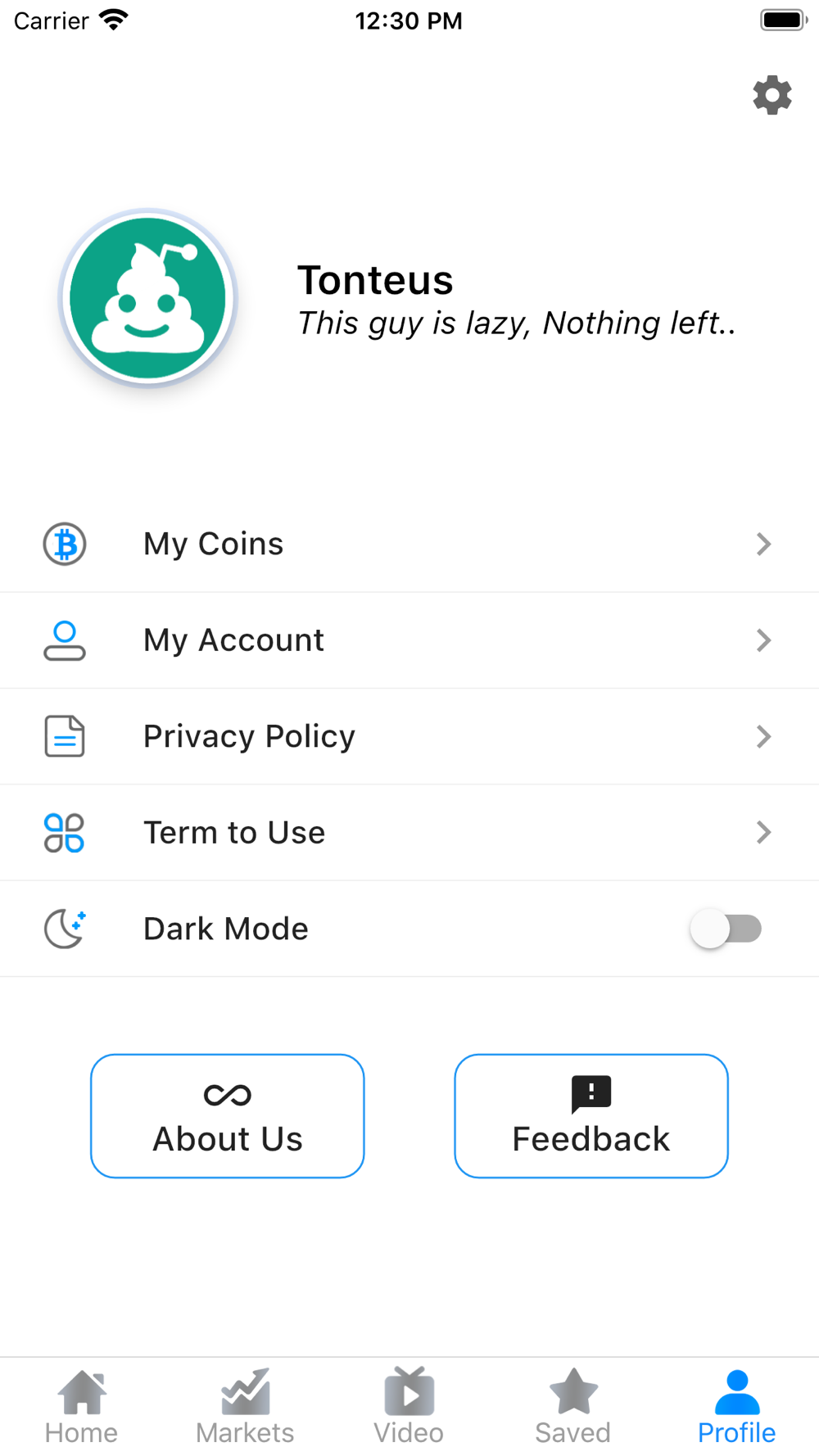Open the Saved tab
The height and width of the screenshot is (1456, 819).
(573, 1407)
